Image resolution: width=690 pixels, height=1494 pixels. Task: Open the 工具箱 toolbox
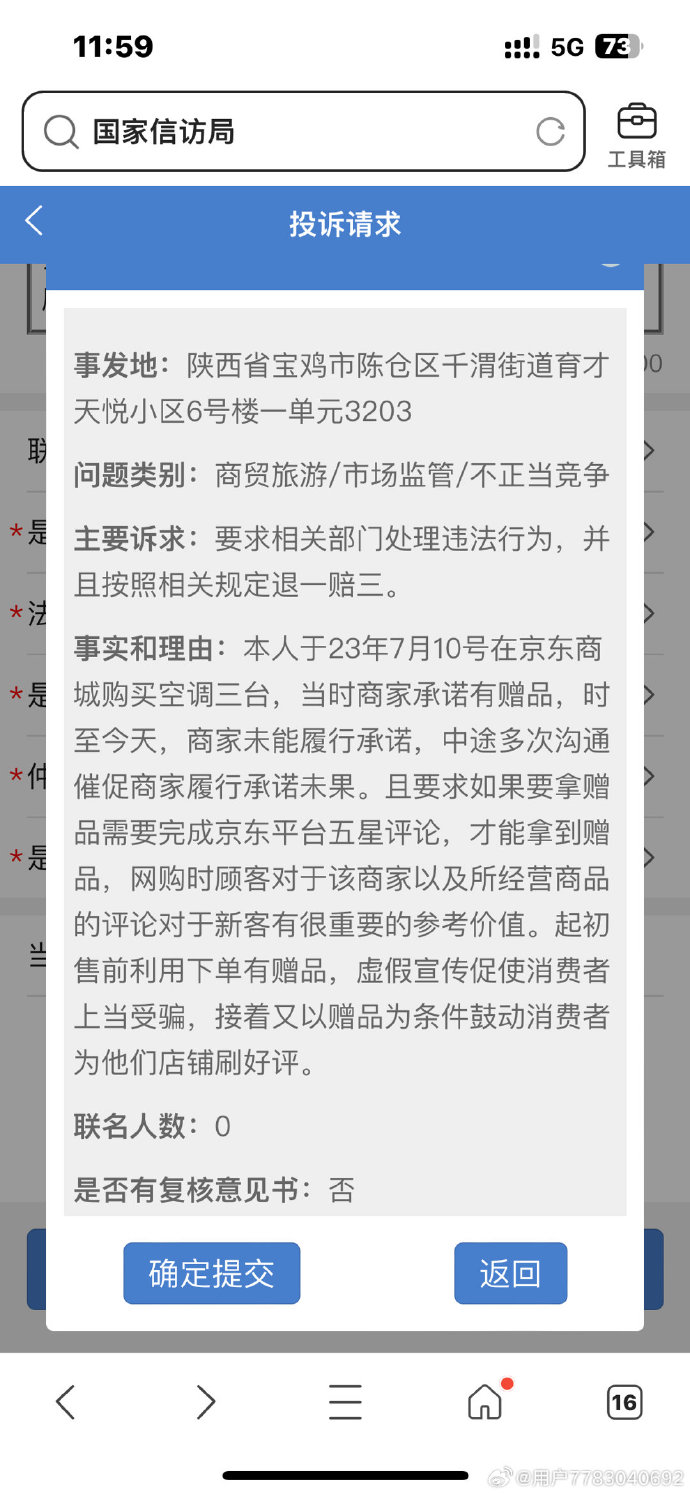(x=636, y=134)
